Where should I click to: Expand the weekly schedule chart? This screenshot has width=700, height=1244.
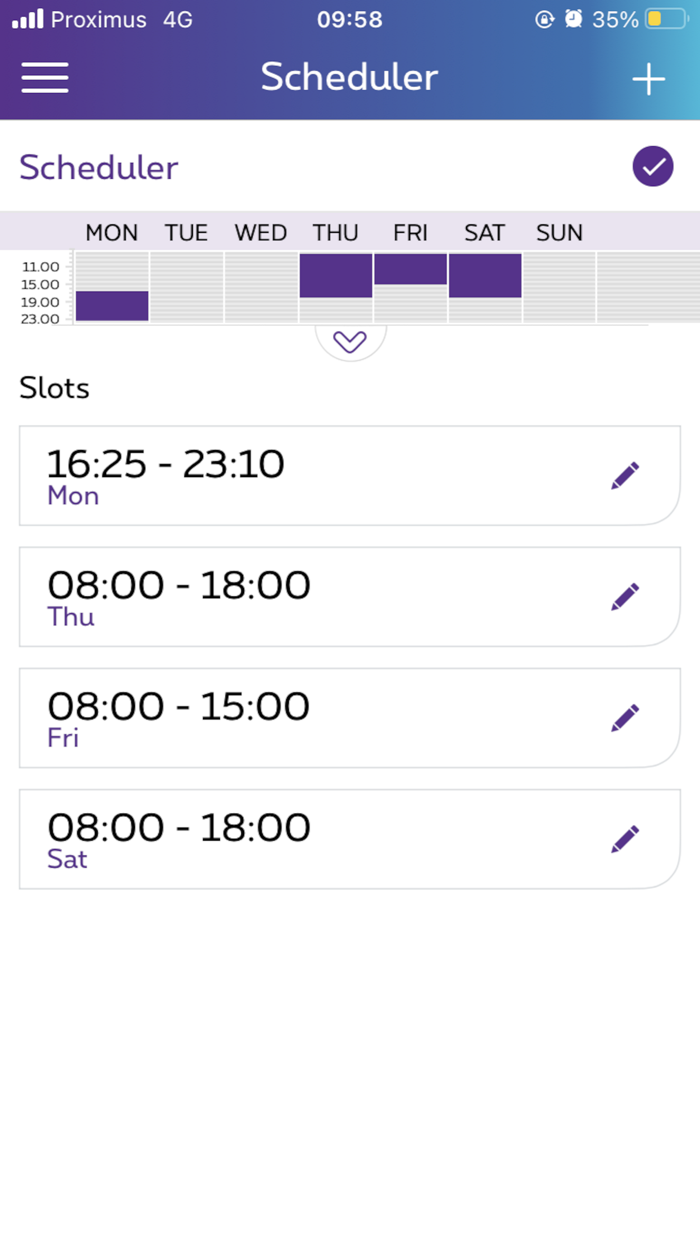[x=350, y=342]
